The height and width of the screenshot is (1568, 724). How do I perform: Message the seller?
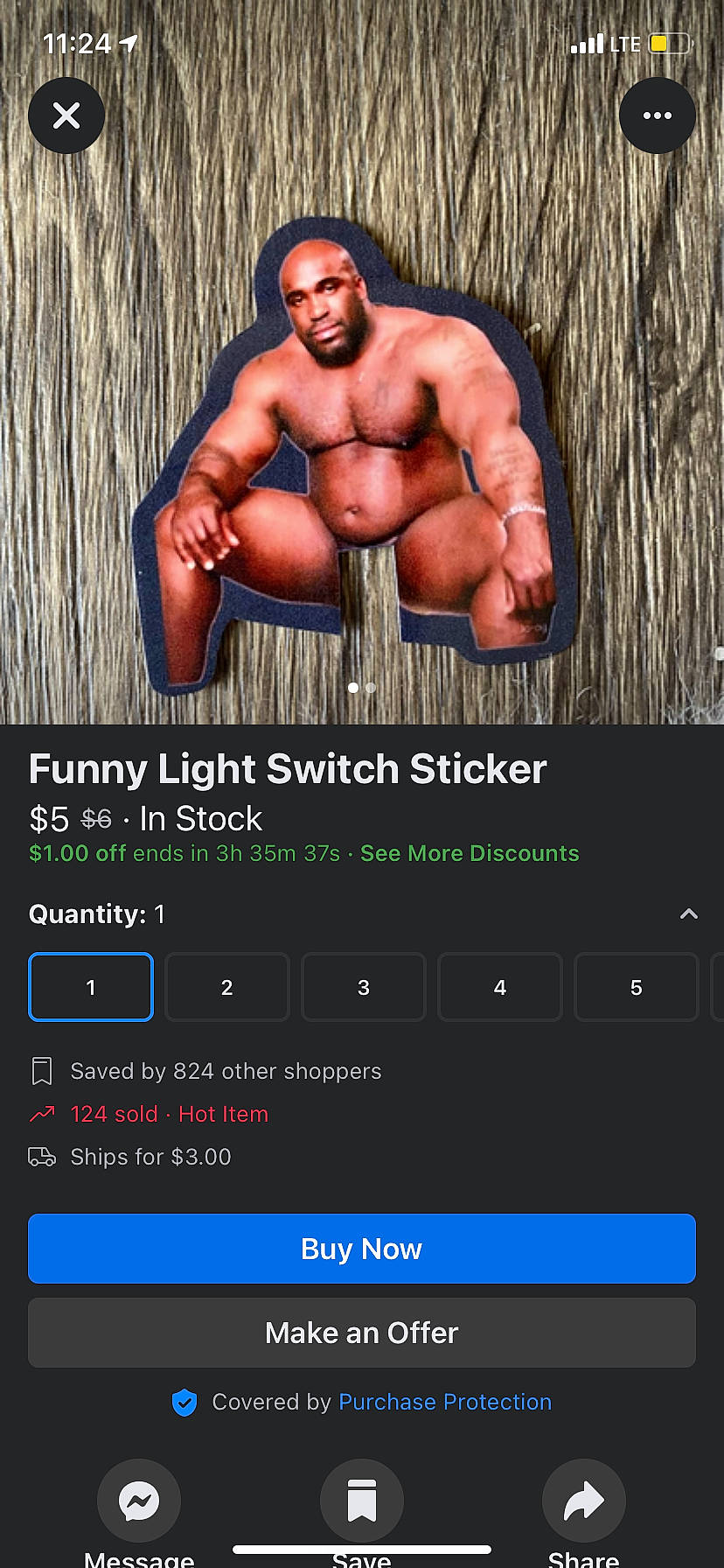click(x=139, y=1501)
